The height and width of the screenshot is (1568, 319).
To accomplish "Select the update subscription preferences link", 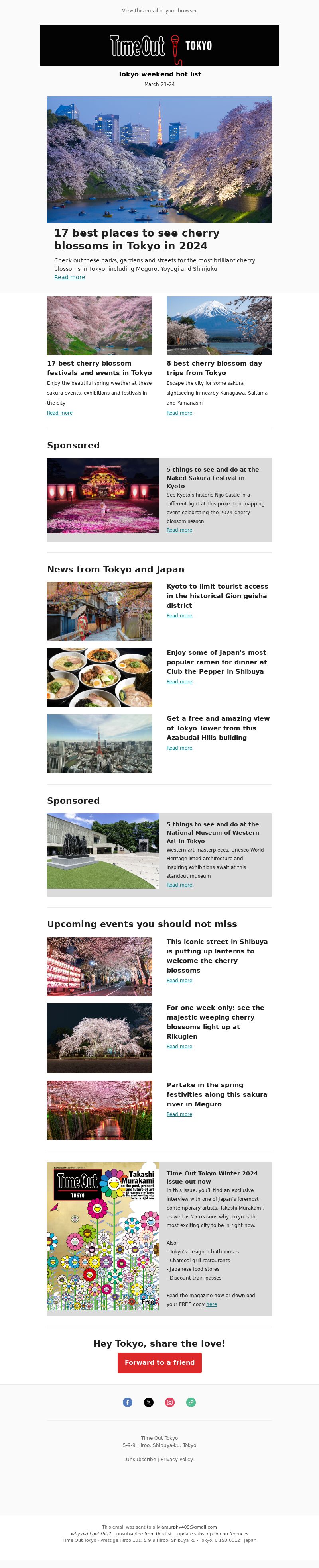I will (212, 1533).
